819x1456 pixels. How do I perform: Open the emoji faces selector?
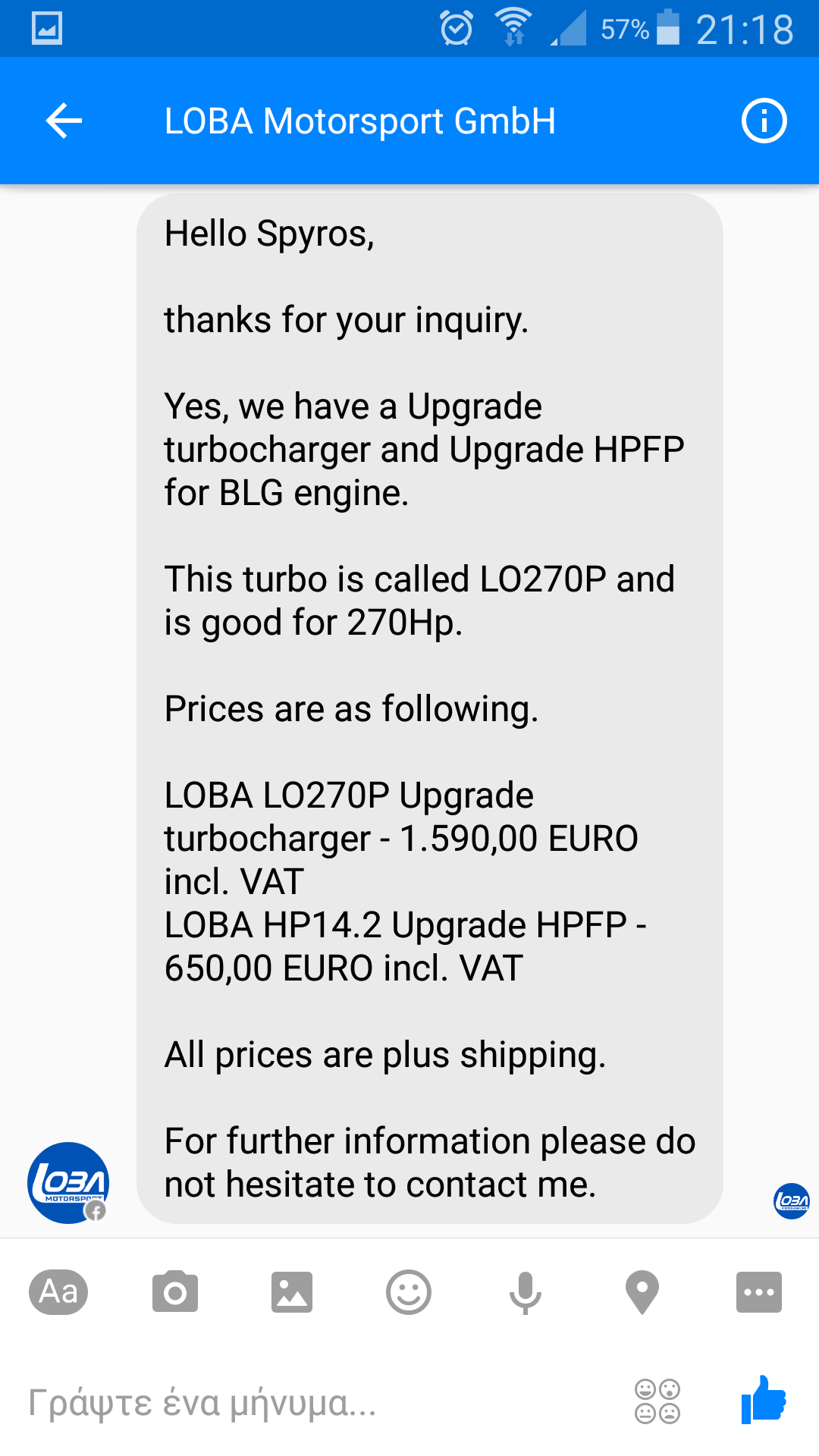pyautogui.click(x=657, y=1401)
